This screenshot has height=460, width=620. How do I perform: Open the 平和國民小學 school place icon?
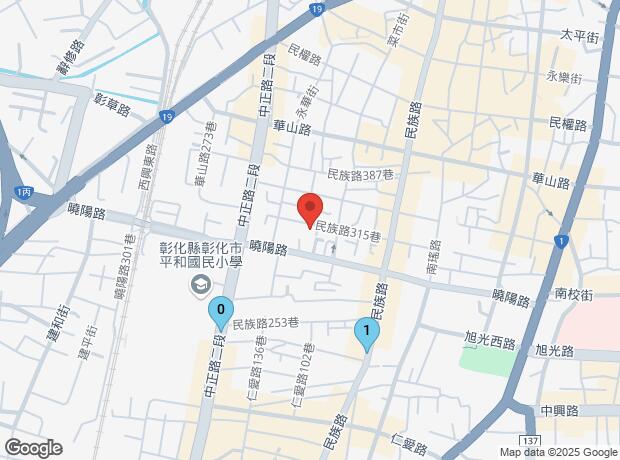[200, 287]
